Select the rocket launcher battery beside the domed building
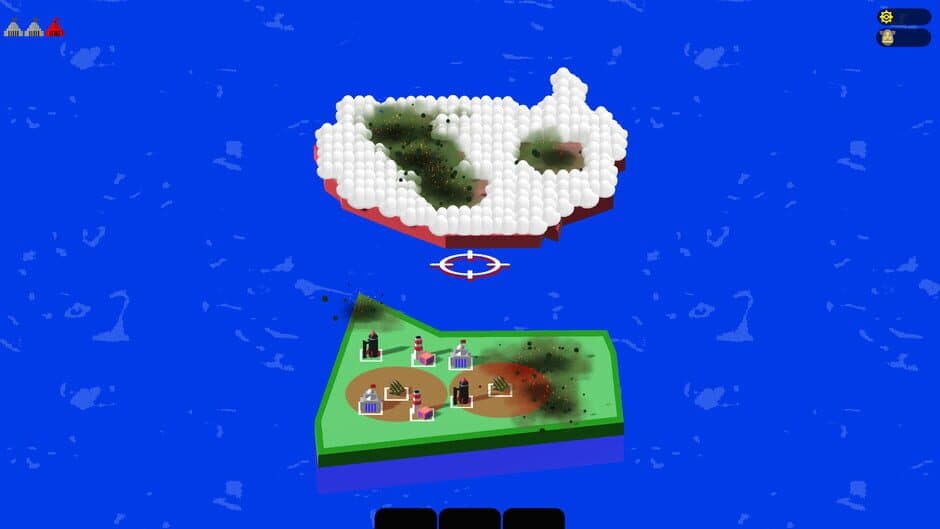The width and height of the screenshot is (940, 529). pyautogui.click(x=397, y=389)
